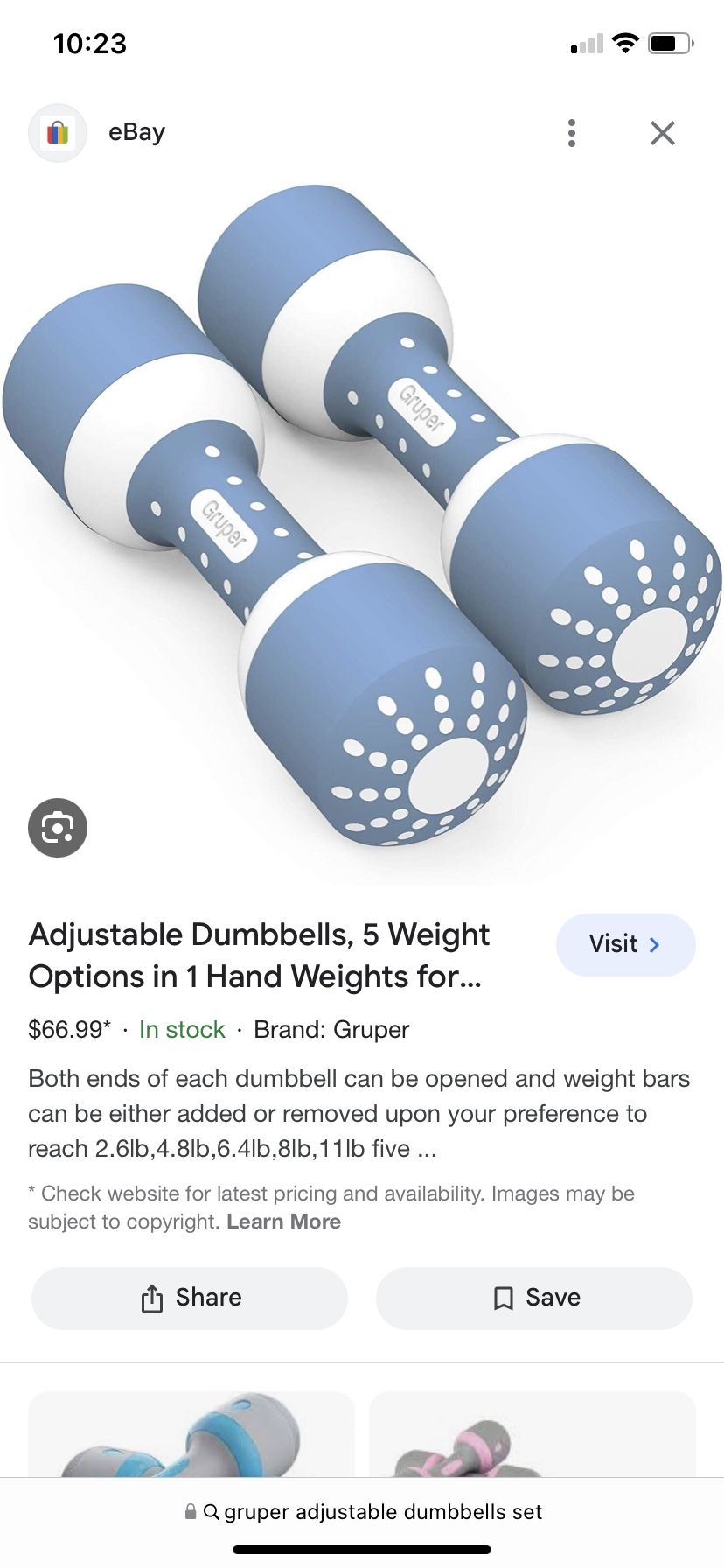724x1568 pixels.
Task: Tap the eBay store icon
Action: [57, 132]
